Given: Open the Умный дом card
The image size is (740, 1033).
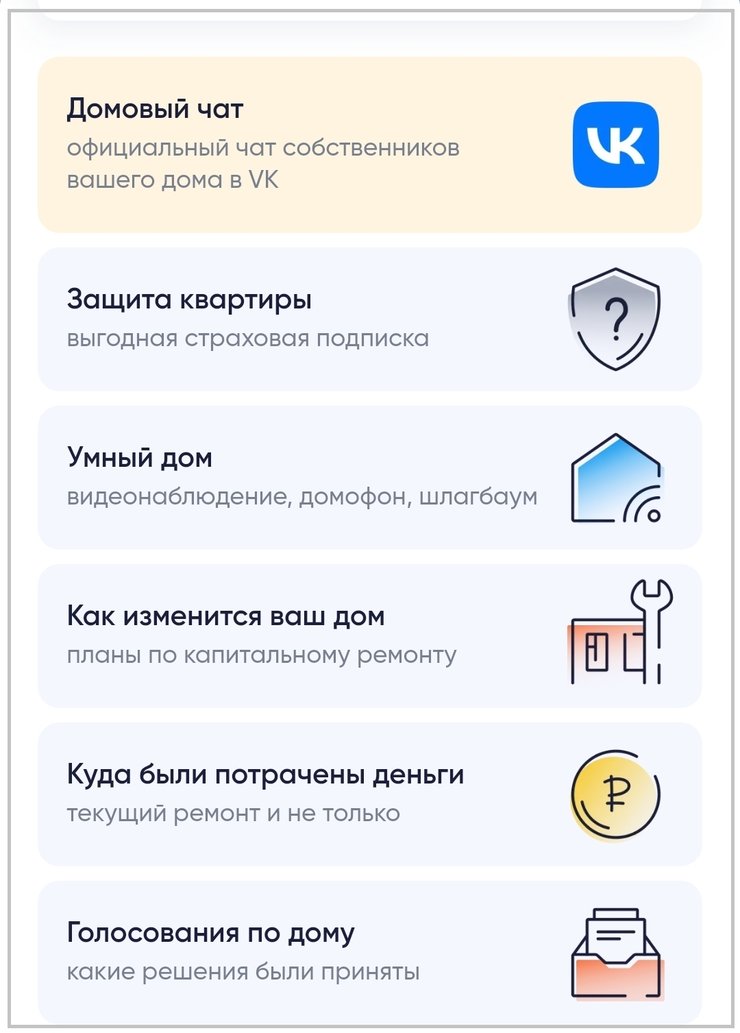Looking at the screenshot, I should pyautogui.click(x=369, y=477).
